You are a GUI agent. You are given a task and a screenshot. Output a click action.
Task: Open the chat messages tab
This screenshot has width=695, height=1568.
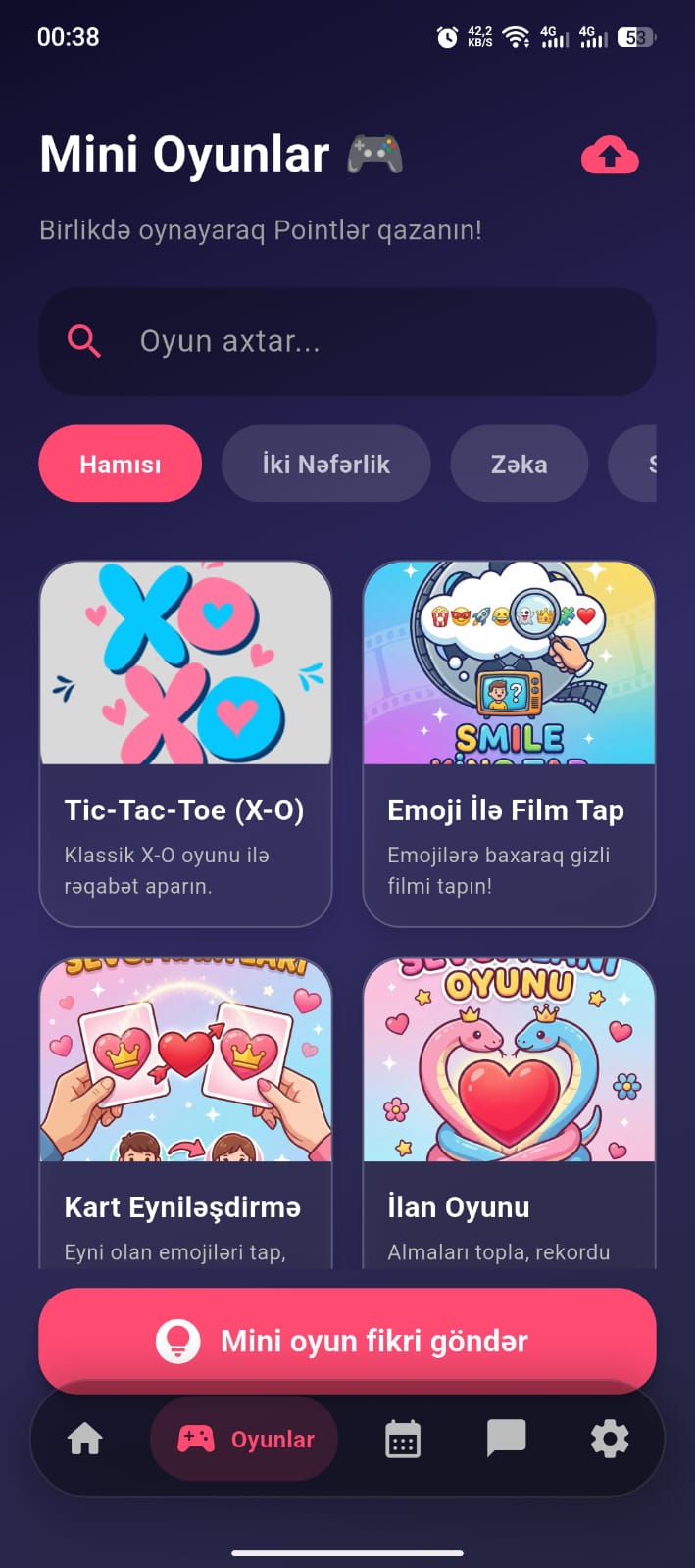coord(506,1439)
